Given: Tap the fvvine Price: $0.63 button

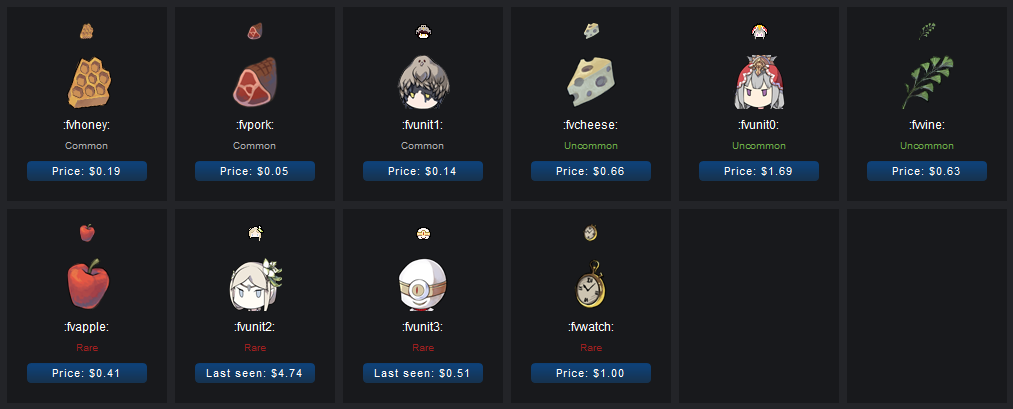Looking at the screenshot, I should (927, 171).
